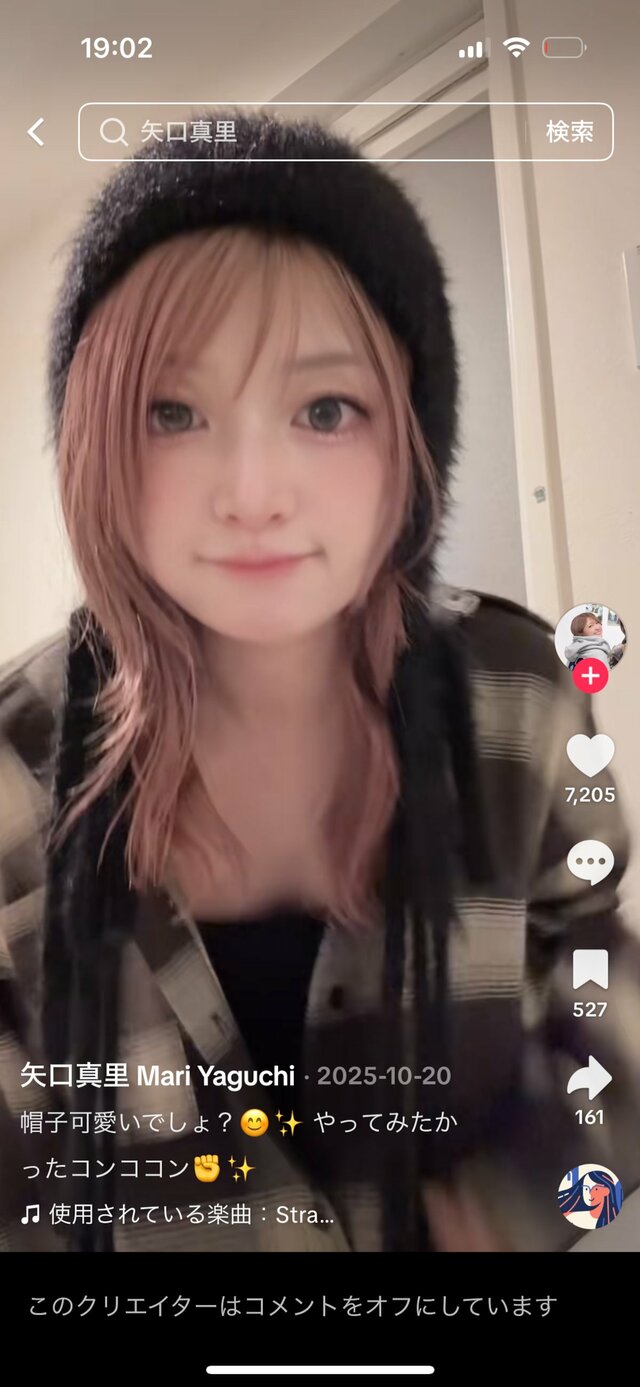This screenshot has height=1387, width=640.
Task: Open the comments speech bubble
Action: (x=590, y=862)
